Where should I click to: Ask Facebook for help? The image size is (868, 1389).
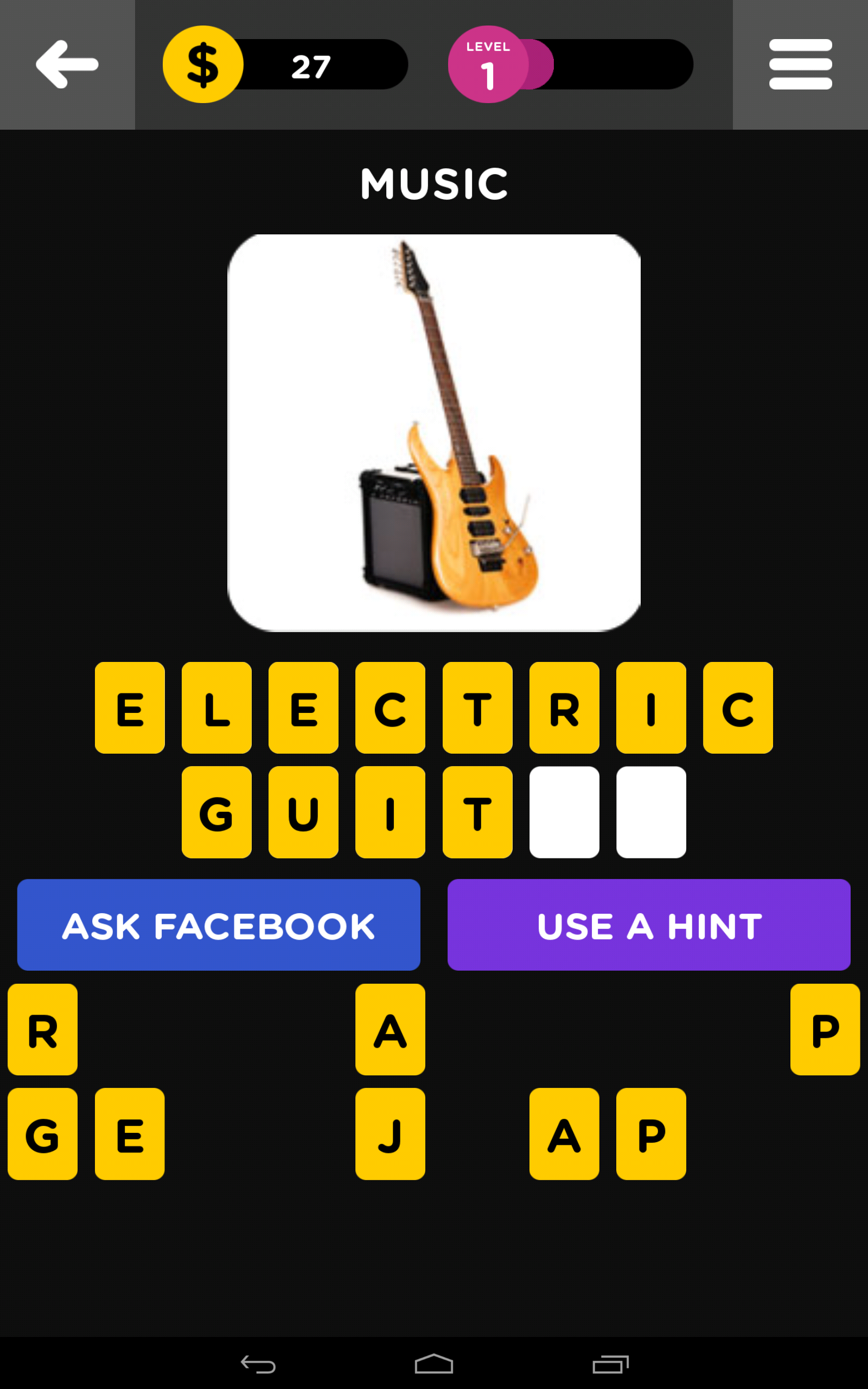click(219, 925)
